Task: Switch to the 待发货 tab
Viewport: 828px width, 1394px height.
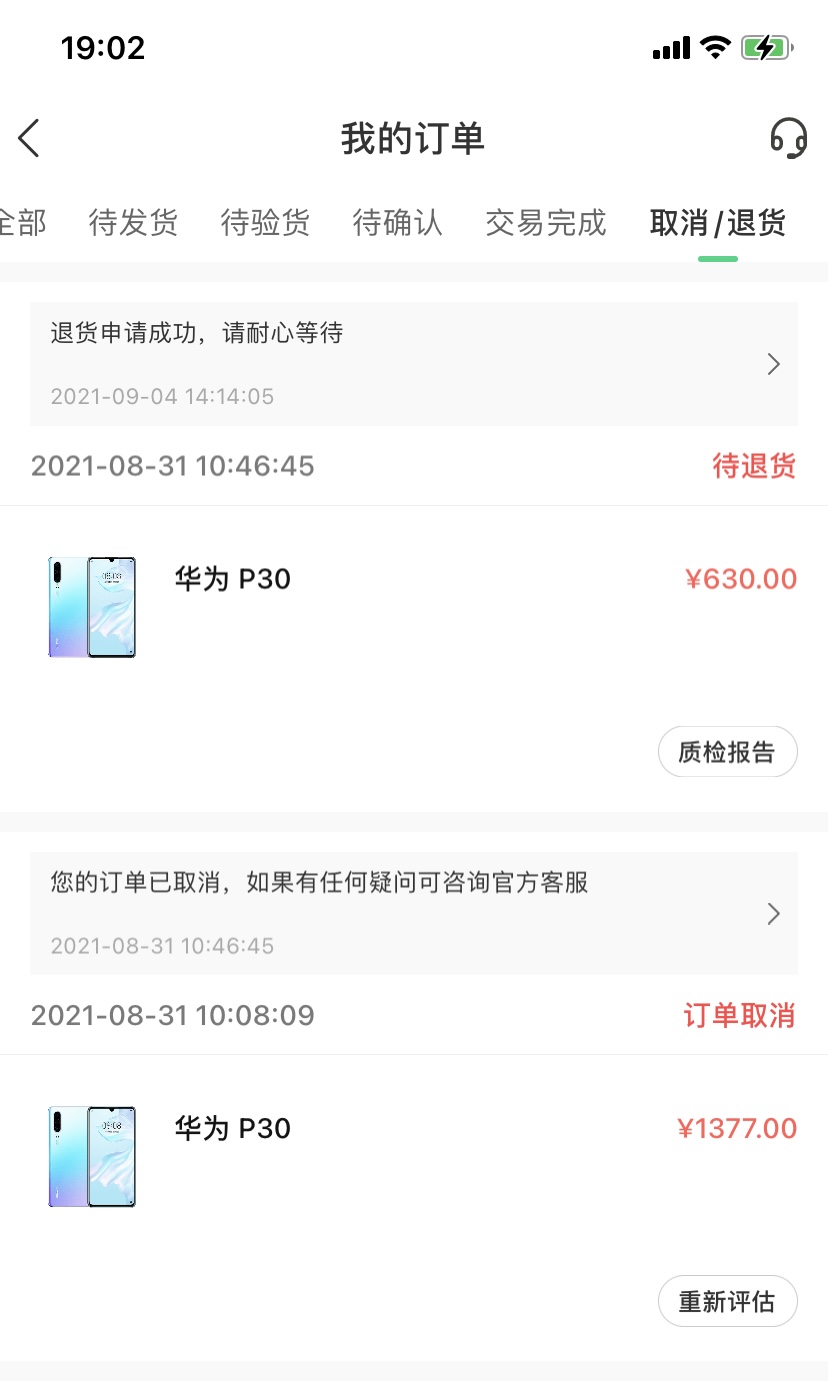Action: click(x=133, y=222)
